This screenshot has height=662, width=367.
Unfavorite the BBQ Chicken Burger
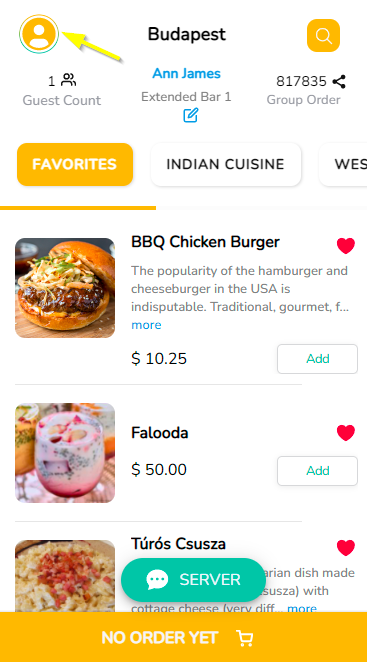tap(346, 246)
